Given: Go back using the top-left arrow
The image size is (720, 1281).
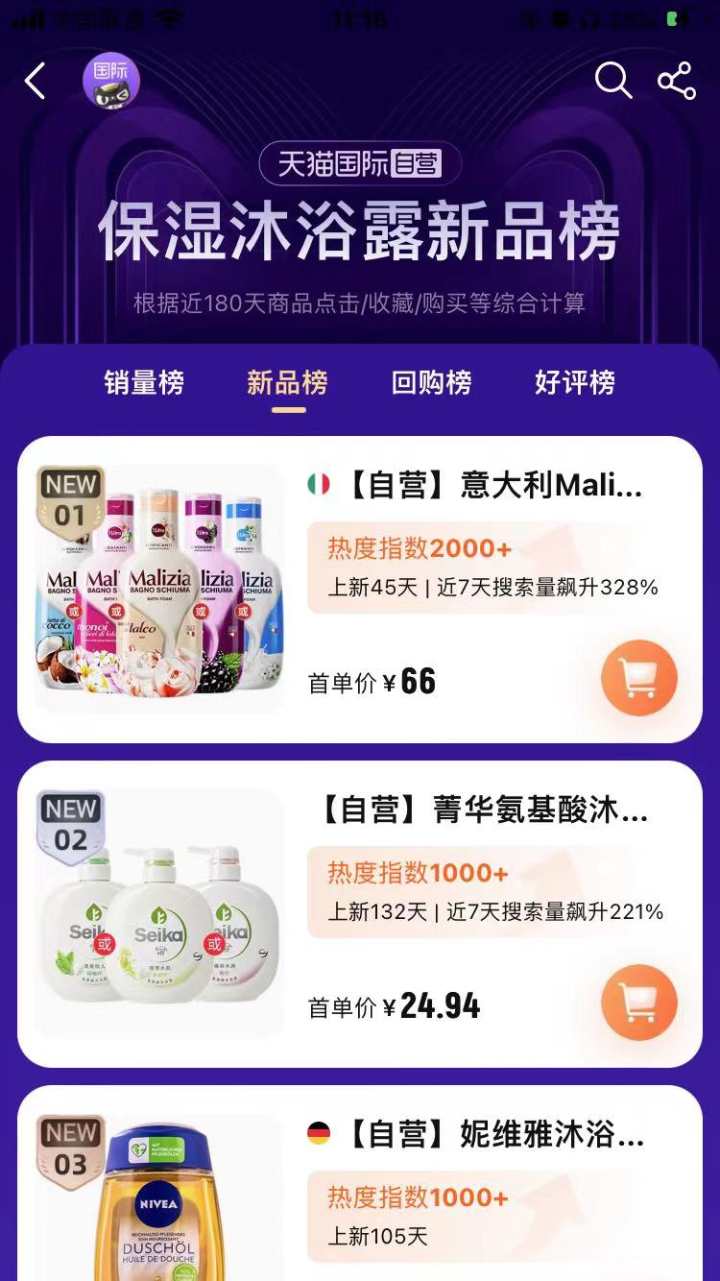Looking at the screenshot, I should click(36, 81).
